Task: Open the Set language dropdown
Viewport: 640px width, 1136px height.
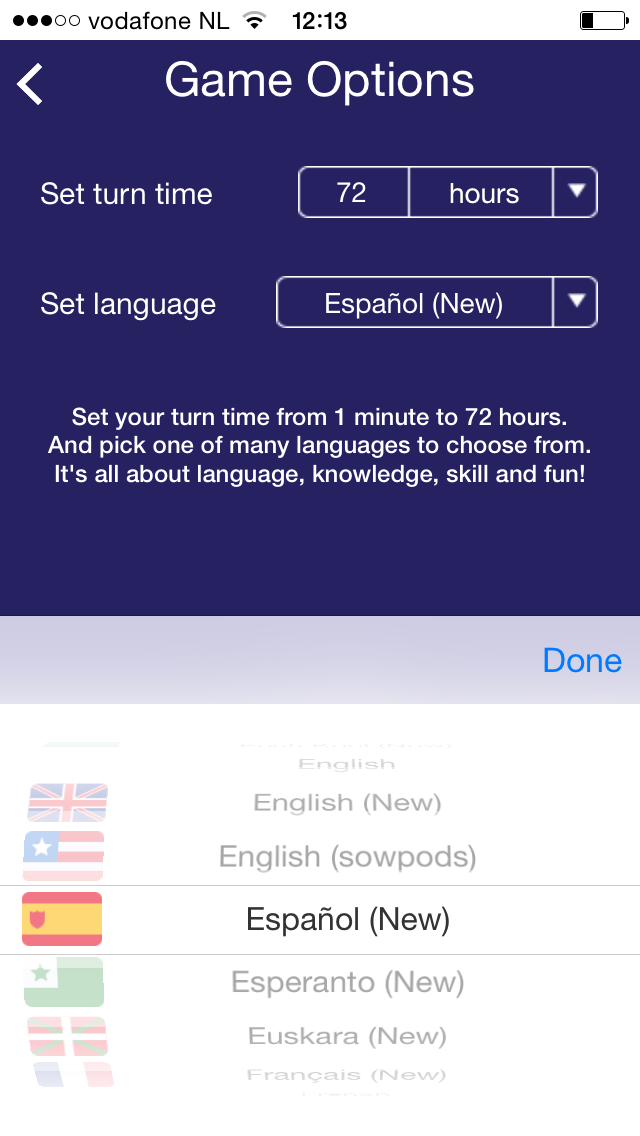Action: click(575, 302)
